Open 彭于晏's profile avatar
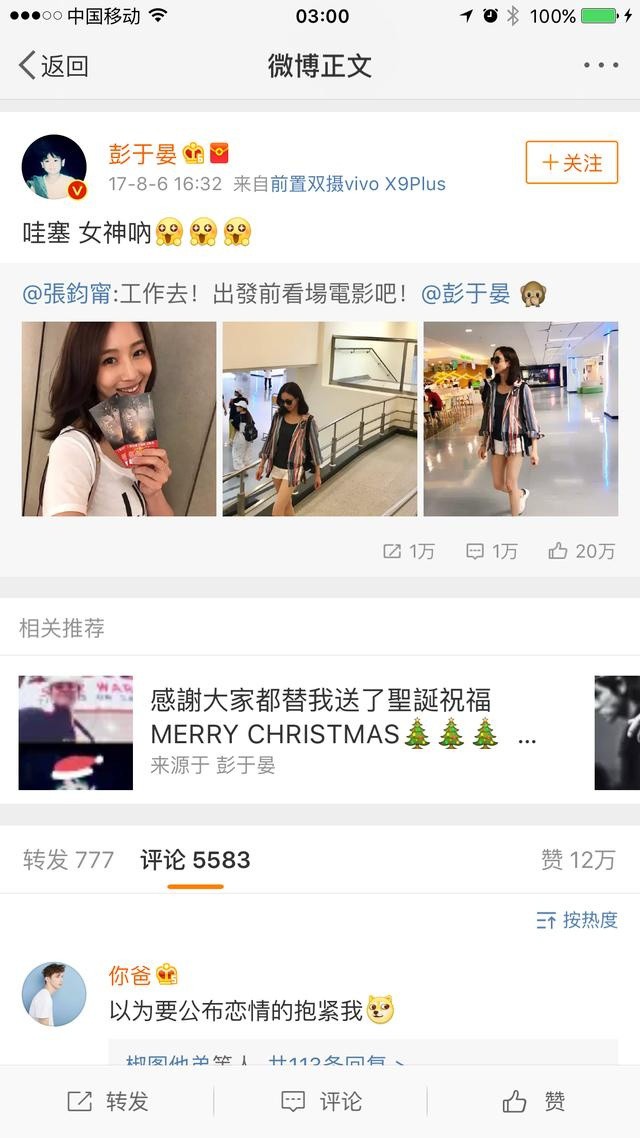This screenshot has height=1138, width=640. point(54,167)
